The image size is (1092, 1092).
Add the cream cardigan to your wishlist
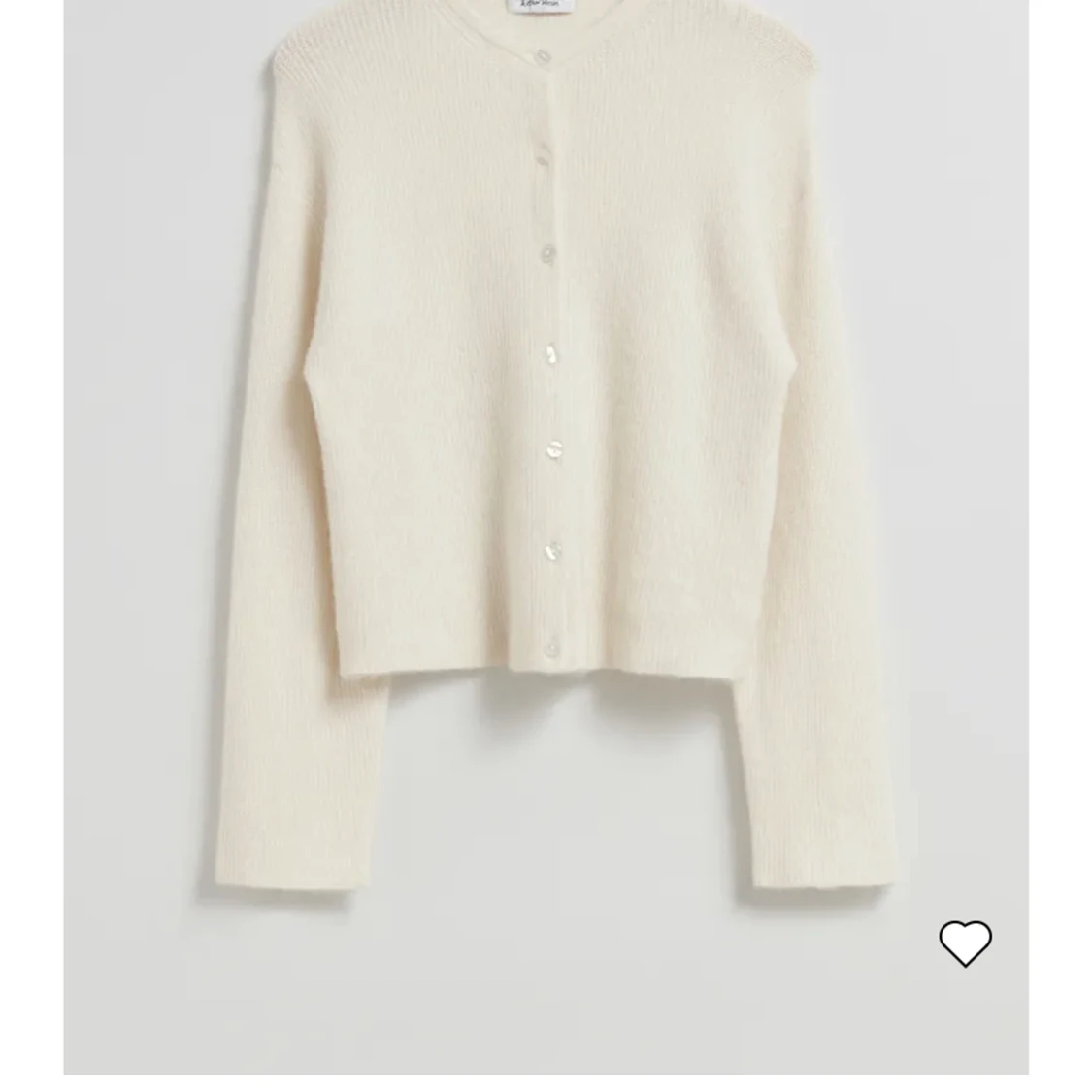[x=965, y=943]
